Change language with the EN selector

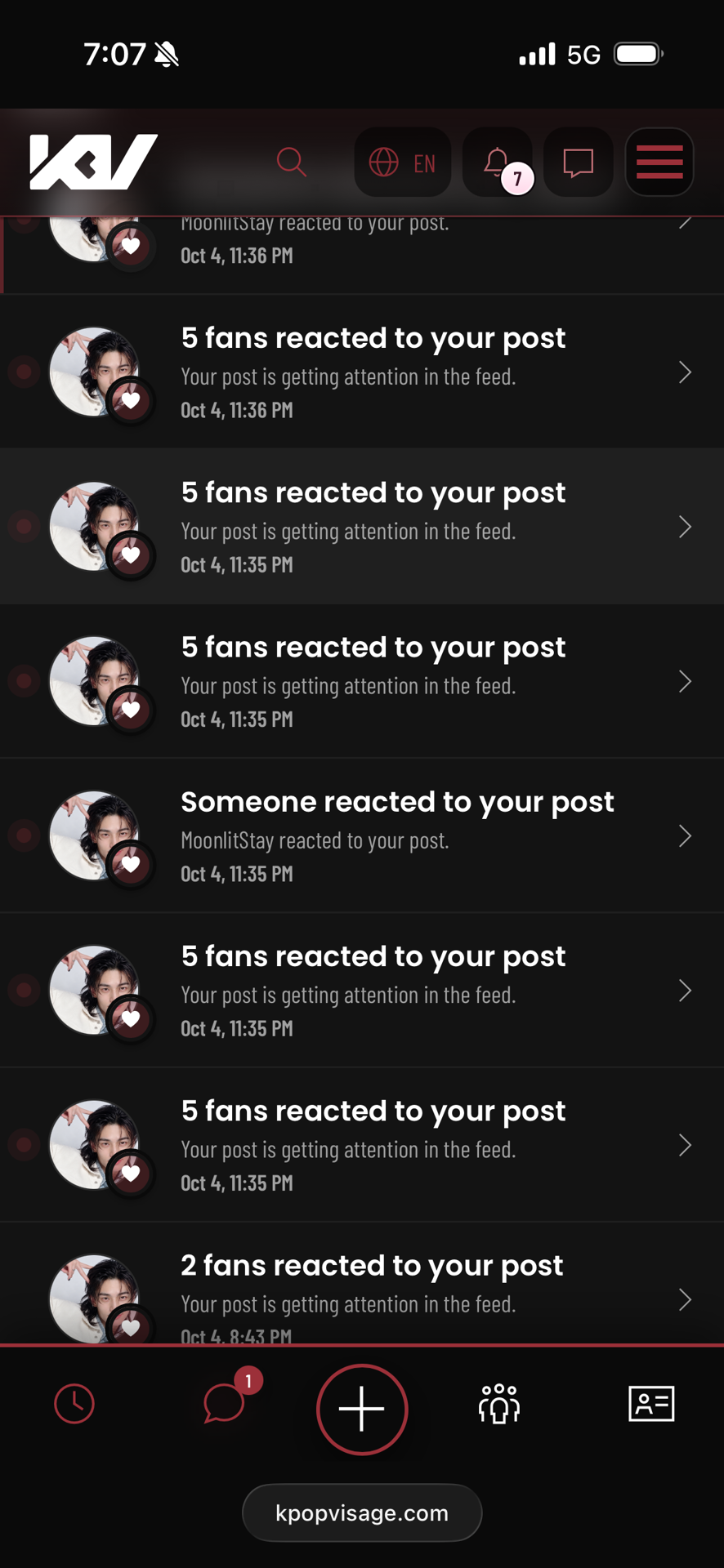coord(403,162)
